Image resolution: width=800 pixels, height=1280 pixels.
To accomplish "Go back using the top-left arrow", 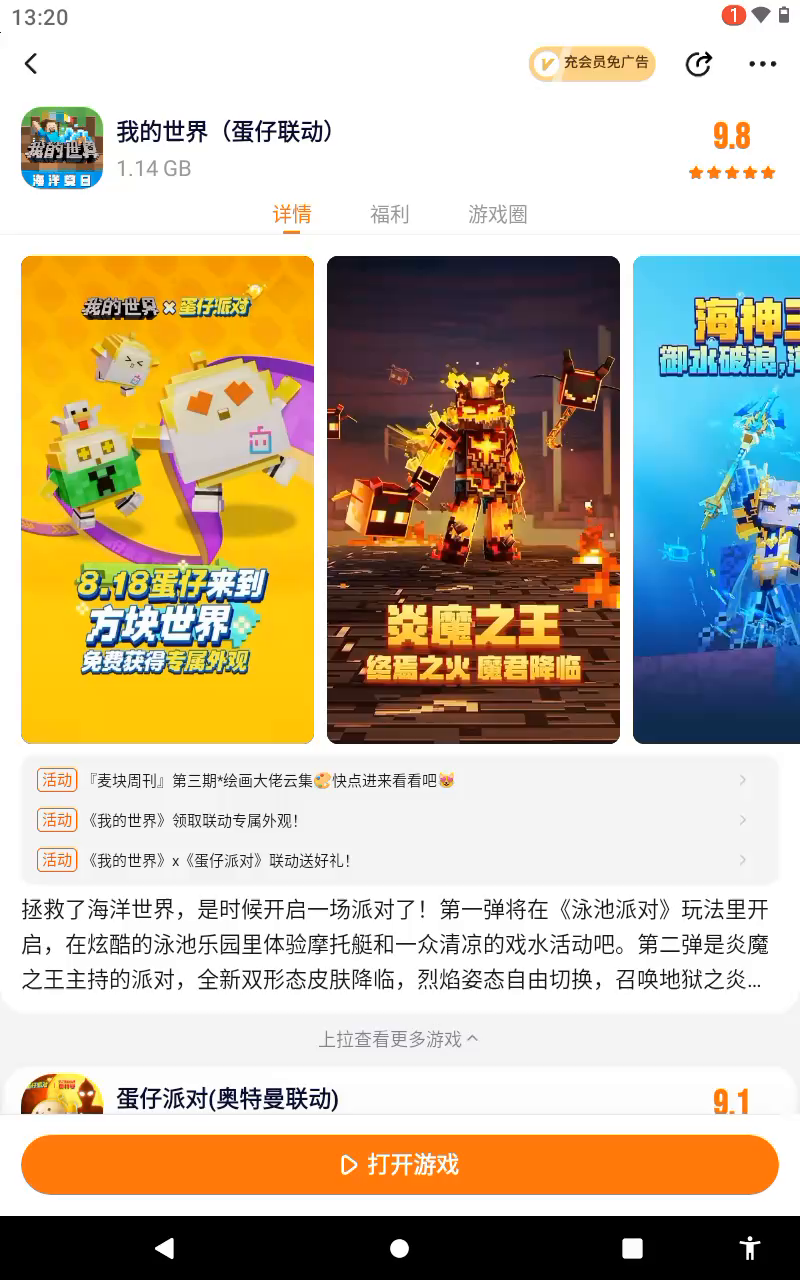I will coord(31,64).
